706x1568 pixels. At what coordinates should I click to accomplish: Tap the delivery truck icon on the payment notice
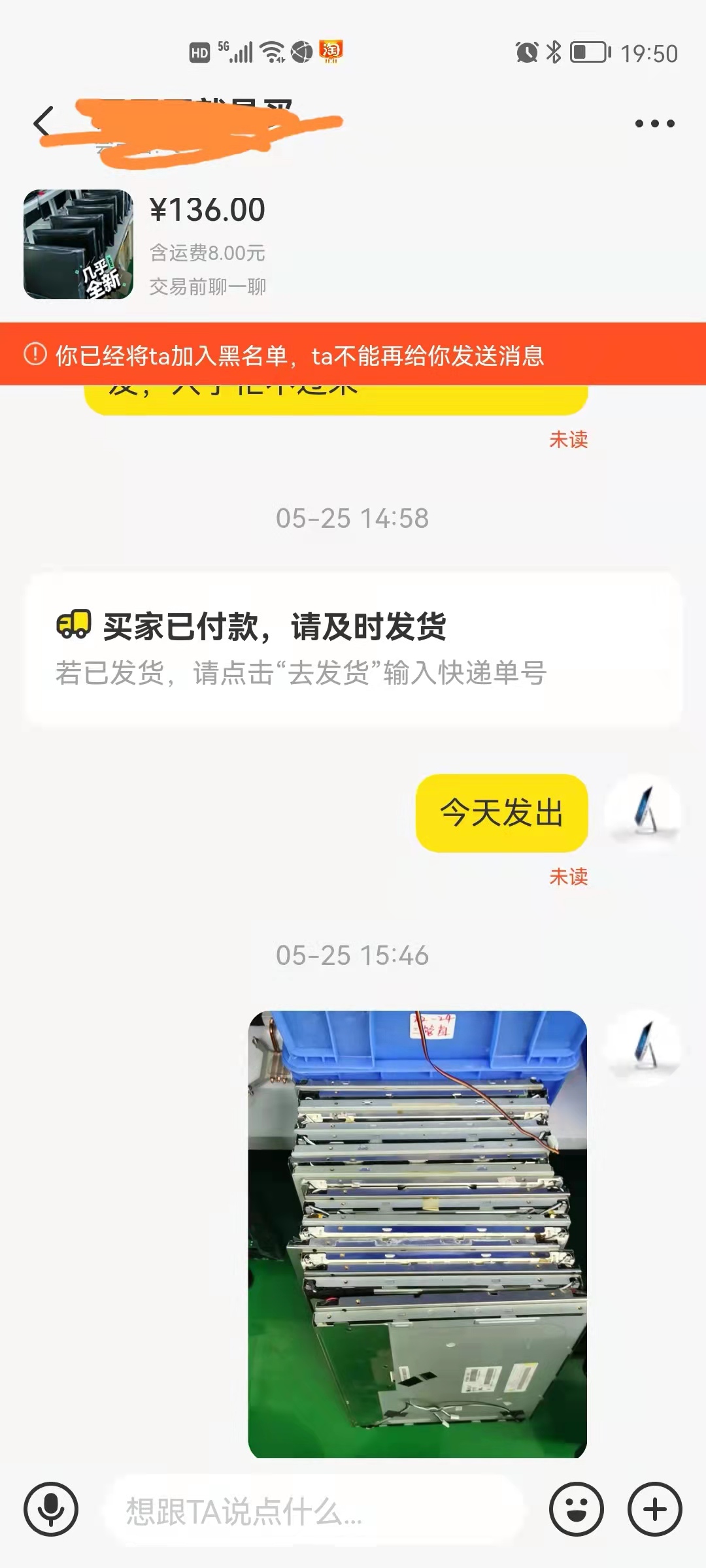point(74,625)
